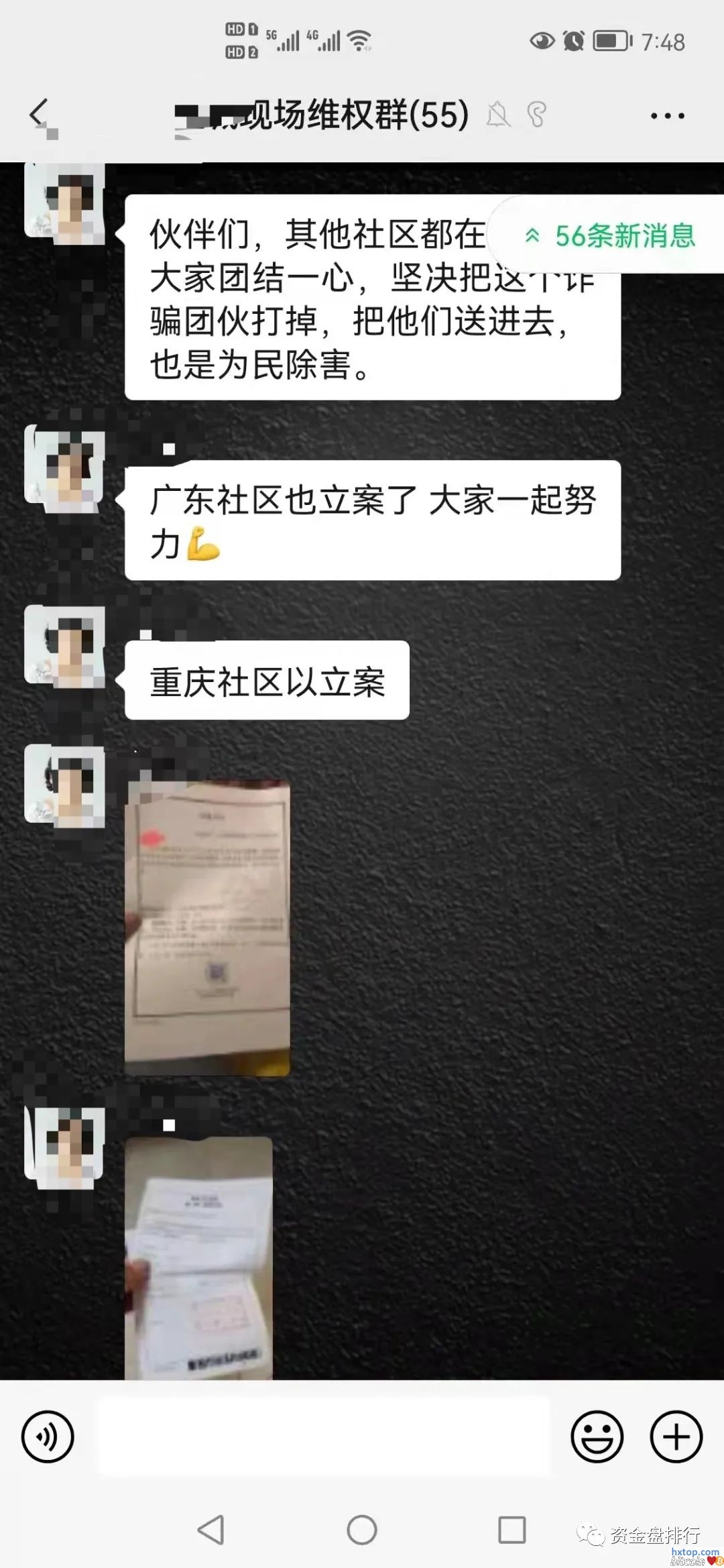Tap avatar of the 重庆社区以立案 message sender
The width and height of the screenshot is (724, 1568).
click(x=65, y=647)
